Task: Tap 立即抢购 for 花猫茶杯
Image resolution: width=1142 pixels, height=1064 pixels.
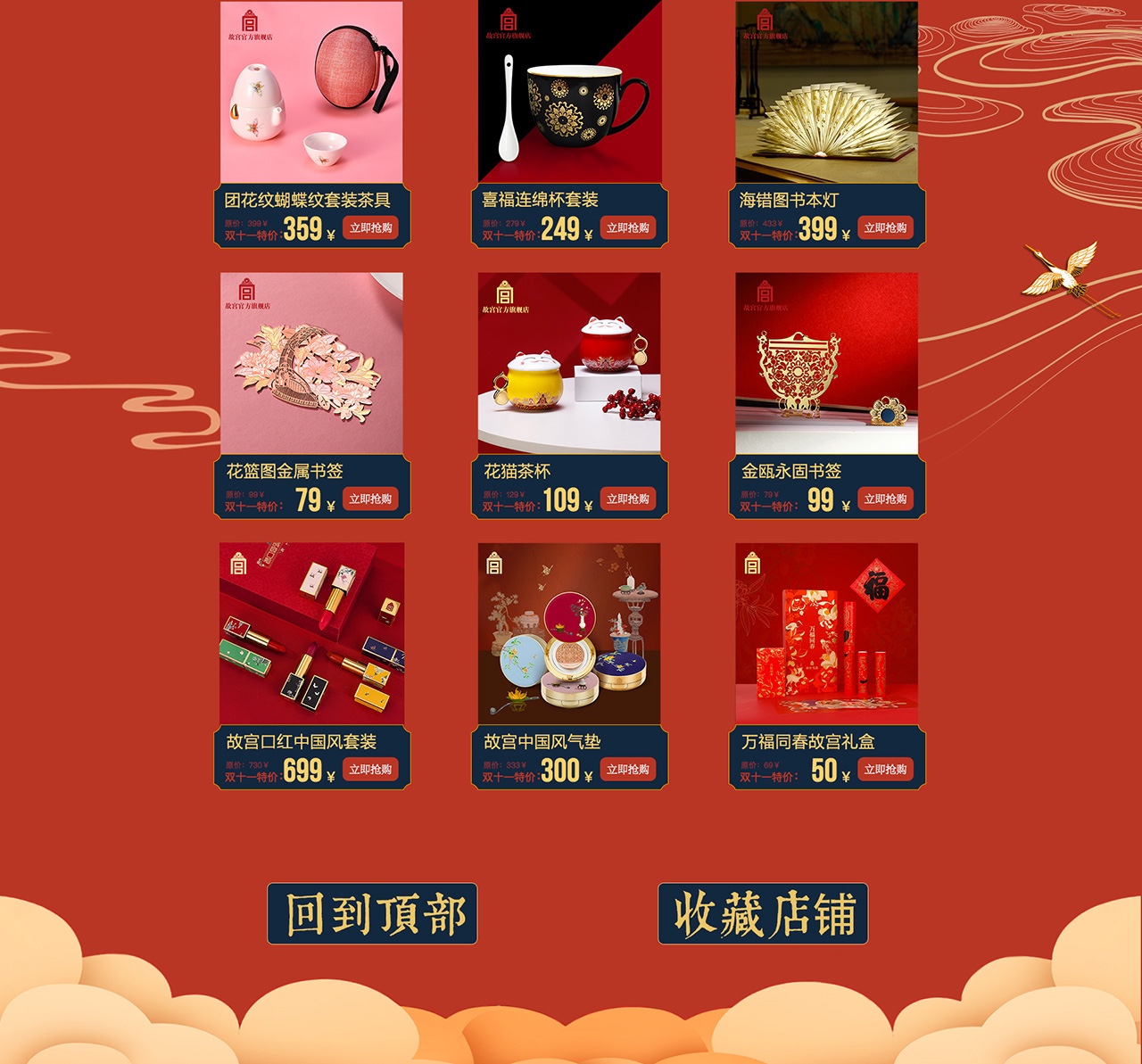Action: [x=627, y=499]
